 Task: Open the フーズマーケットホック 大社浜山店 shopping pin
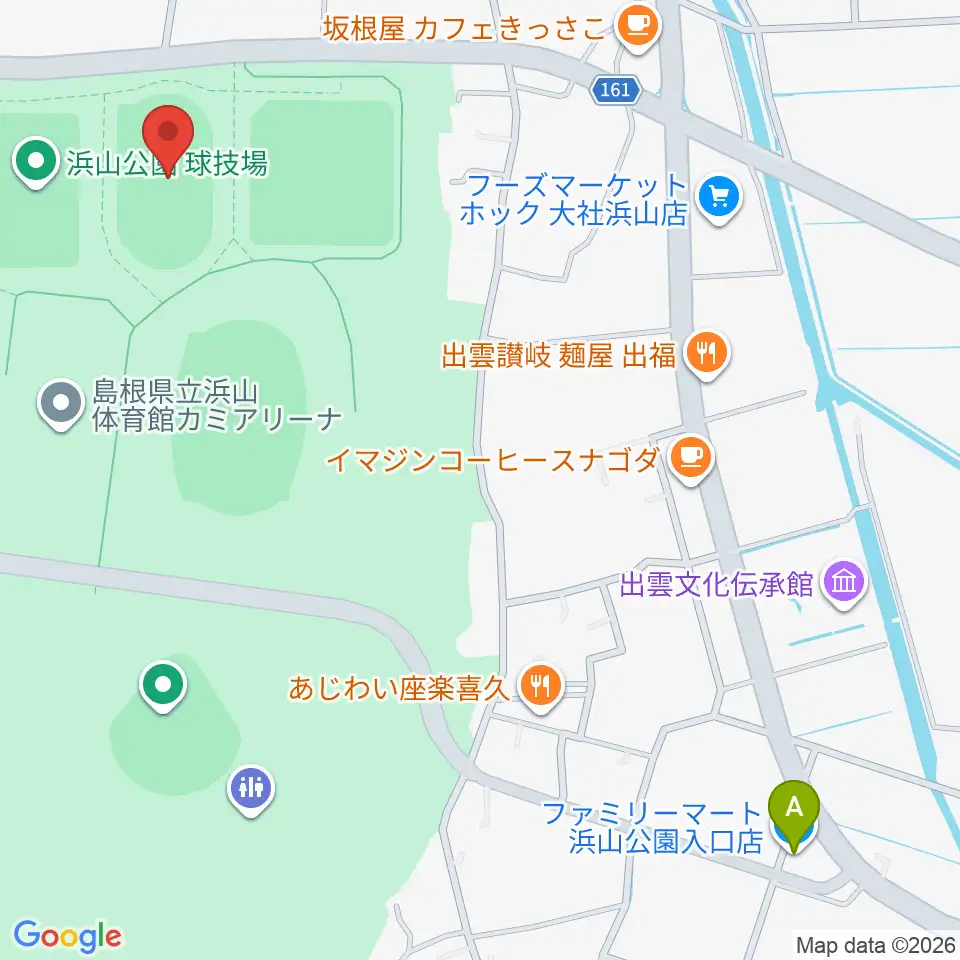click(x=719, y=200)
